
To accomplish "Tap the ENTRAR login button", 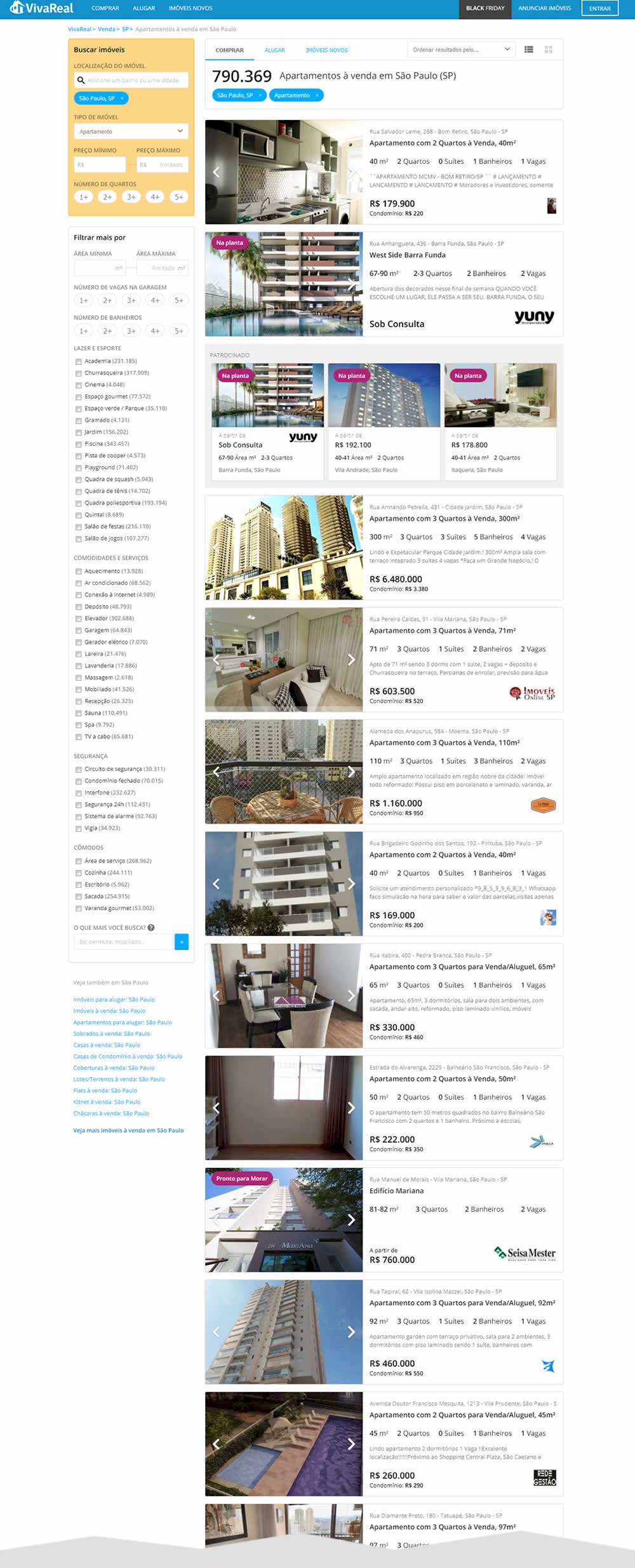I will pyautogui.click(x=599, y=8).
